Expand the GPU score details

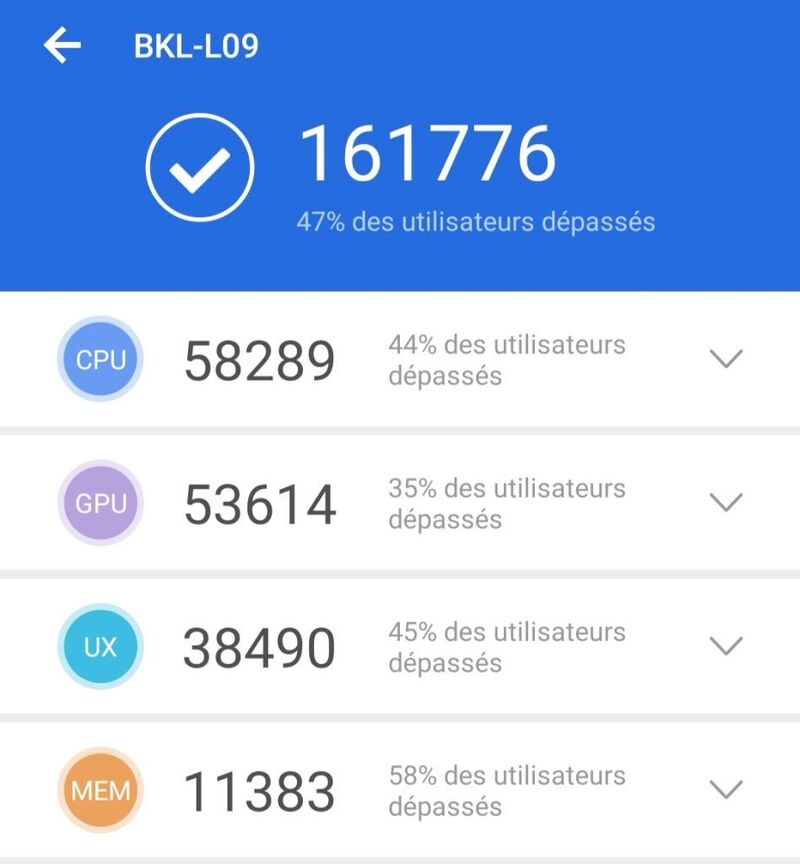click(x=725, y=502)
